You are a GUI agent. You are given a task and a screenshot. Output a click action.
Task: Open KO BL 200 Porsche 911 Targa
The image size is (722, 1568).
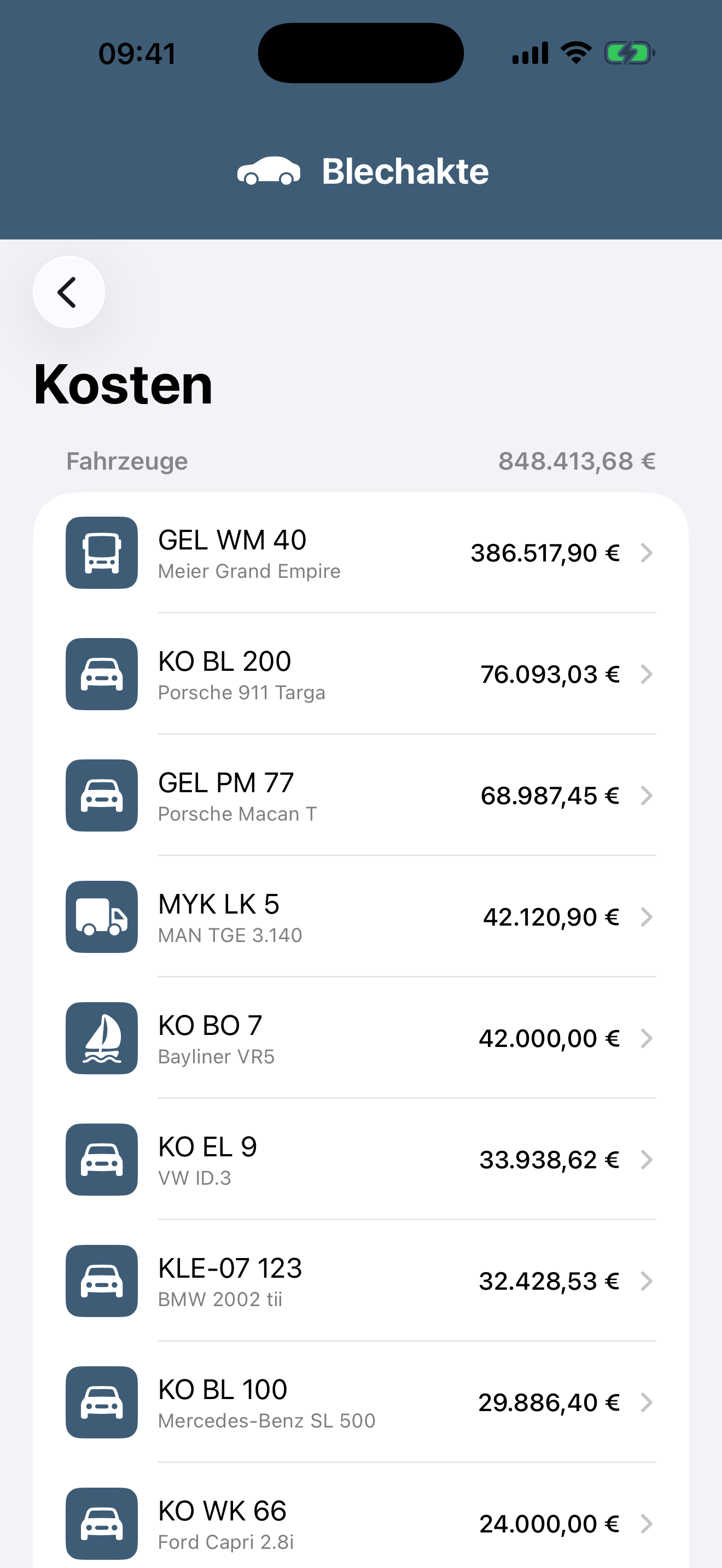point(361,675)
